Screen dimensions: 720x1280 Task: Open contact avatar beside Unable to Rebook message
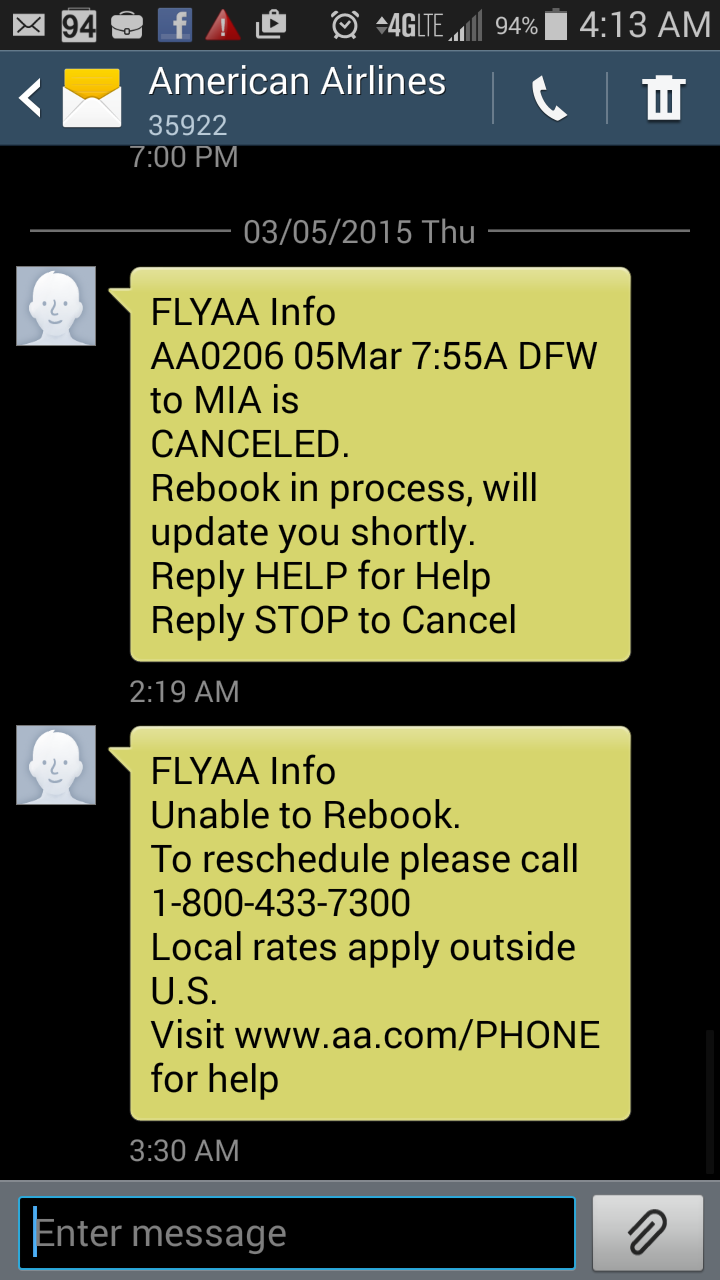tap(56, 765)
